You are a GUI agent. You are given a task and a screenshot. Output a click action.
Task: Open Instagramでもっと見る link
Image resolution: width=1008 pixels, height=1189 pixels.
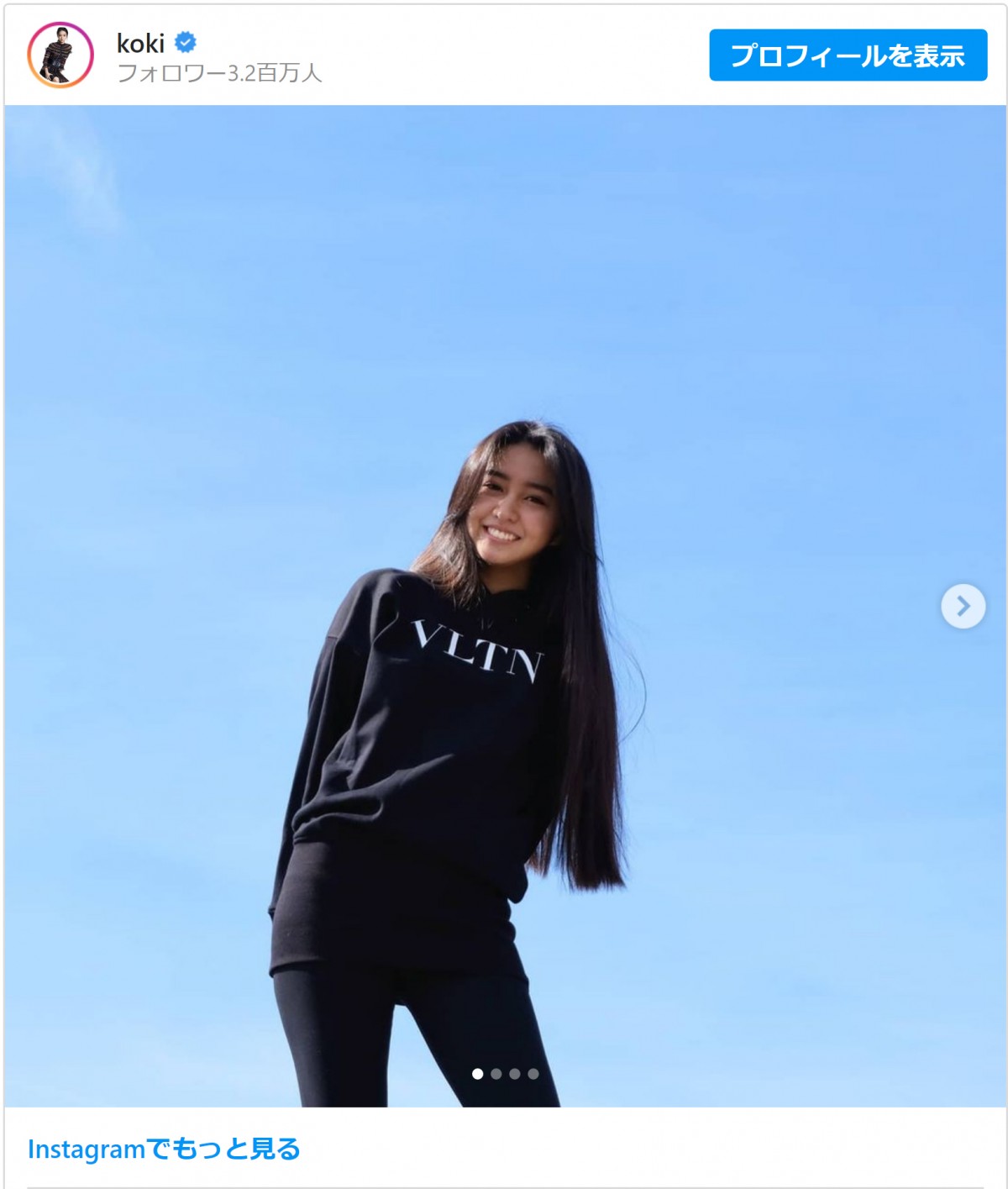click(164, 1149)
